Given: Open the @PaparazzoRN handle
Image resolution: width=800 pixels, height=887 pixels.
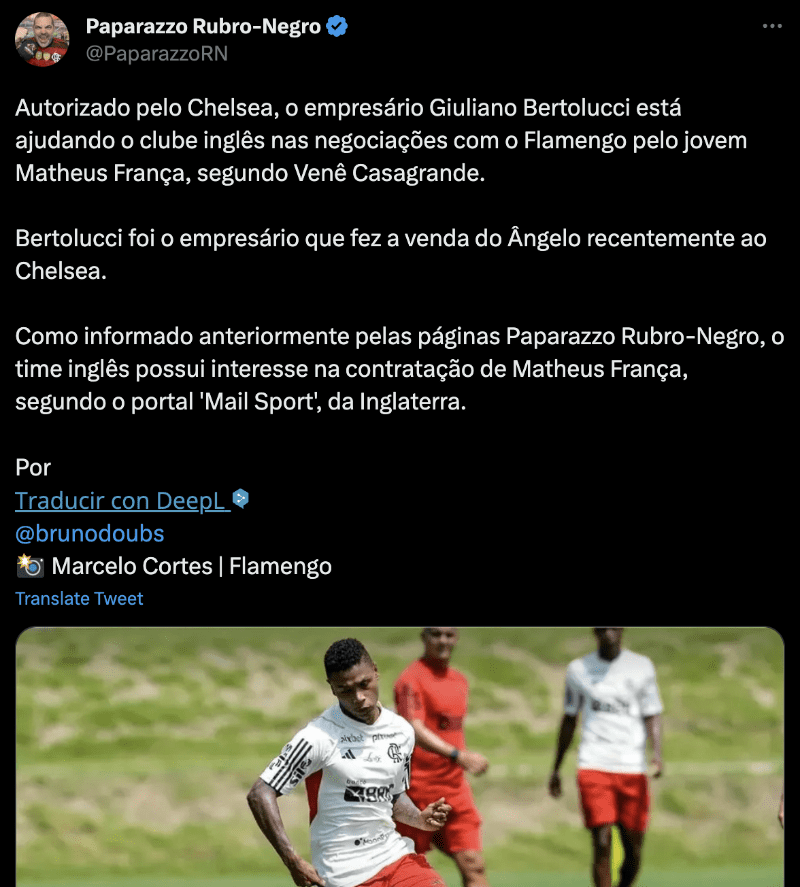Looking at the screenshot, I should point(157,54).
